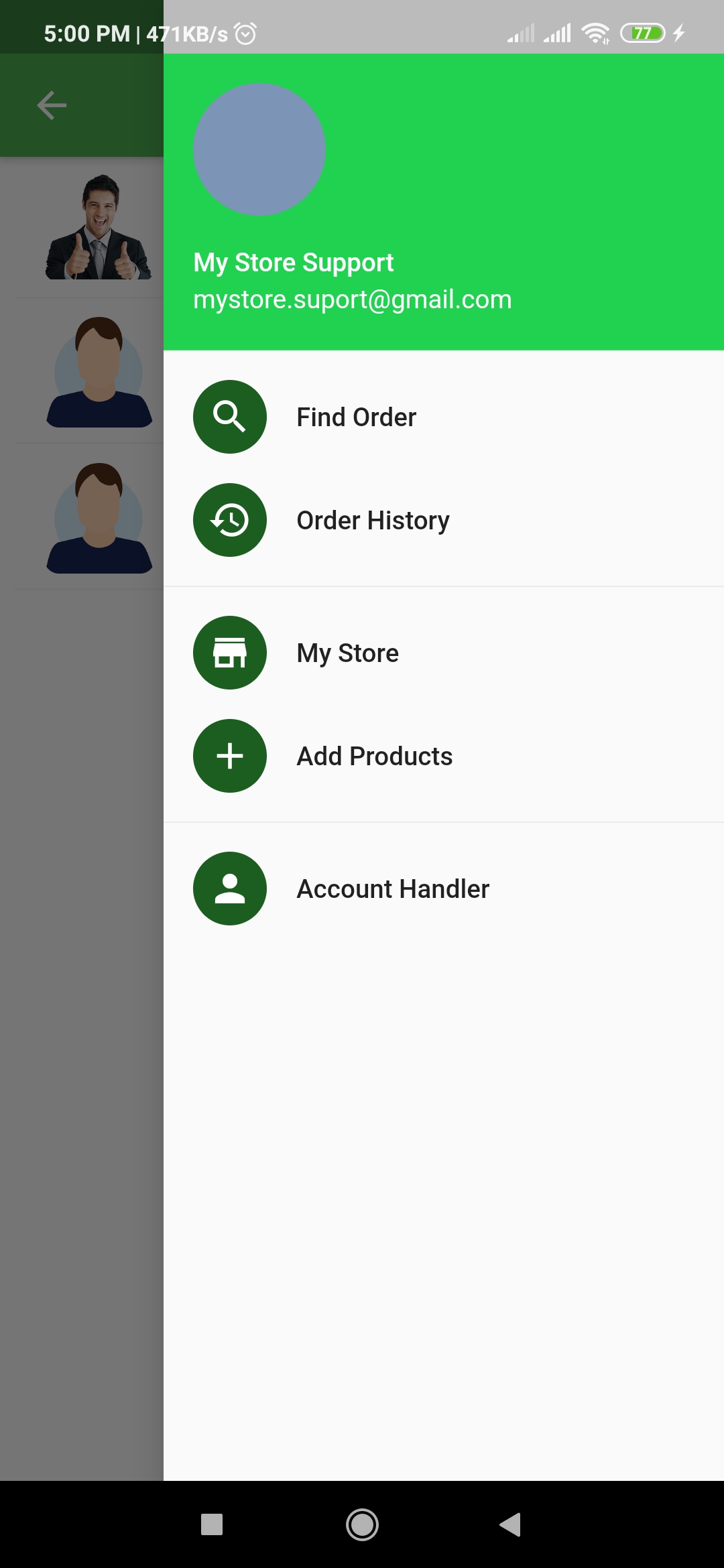Open Account Handler

(x=392, y=889)
